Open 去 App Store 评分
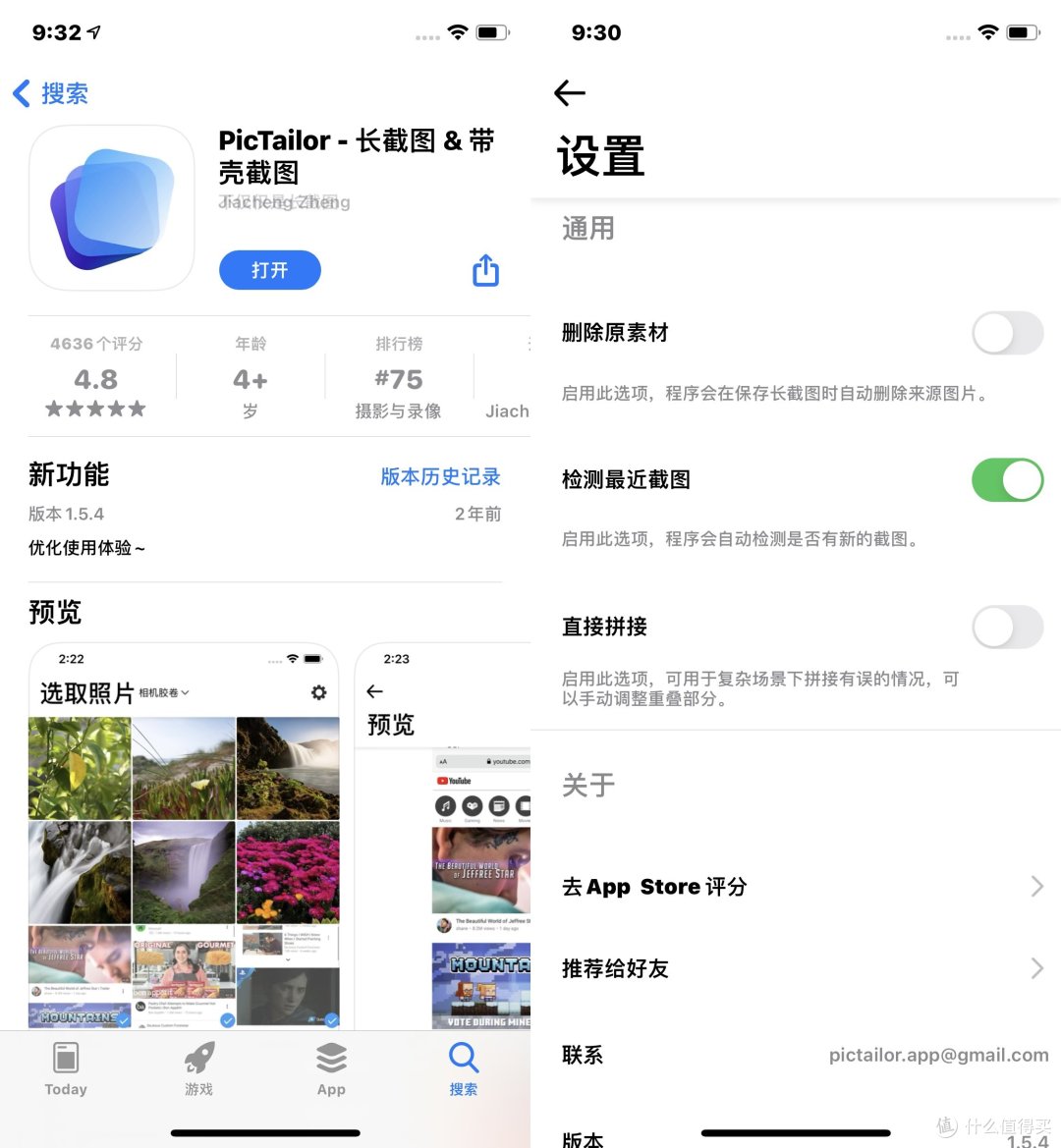1061x1148 pixels. point(801,887)
